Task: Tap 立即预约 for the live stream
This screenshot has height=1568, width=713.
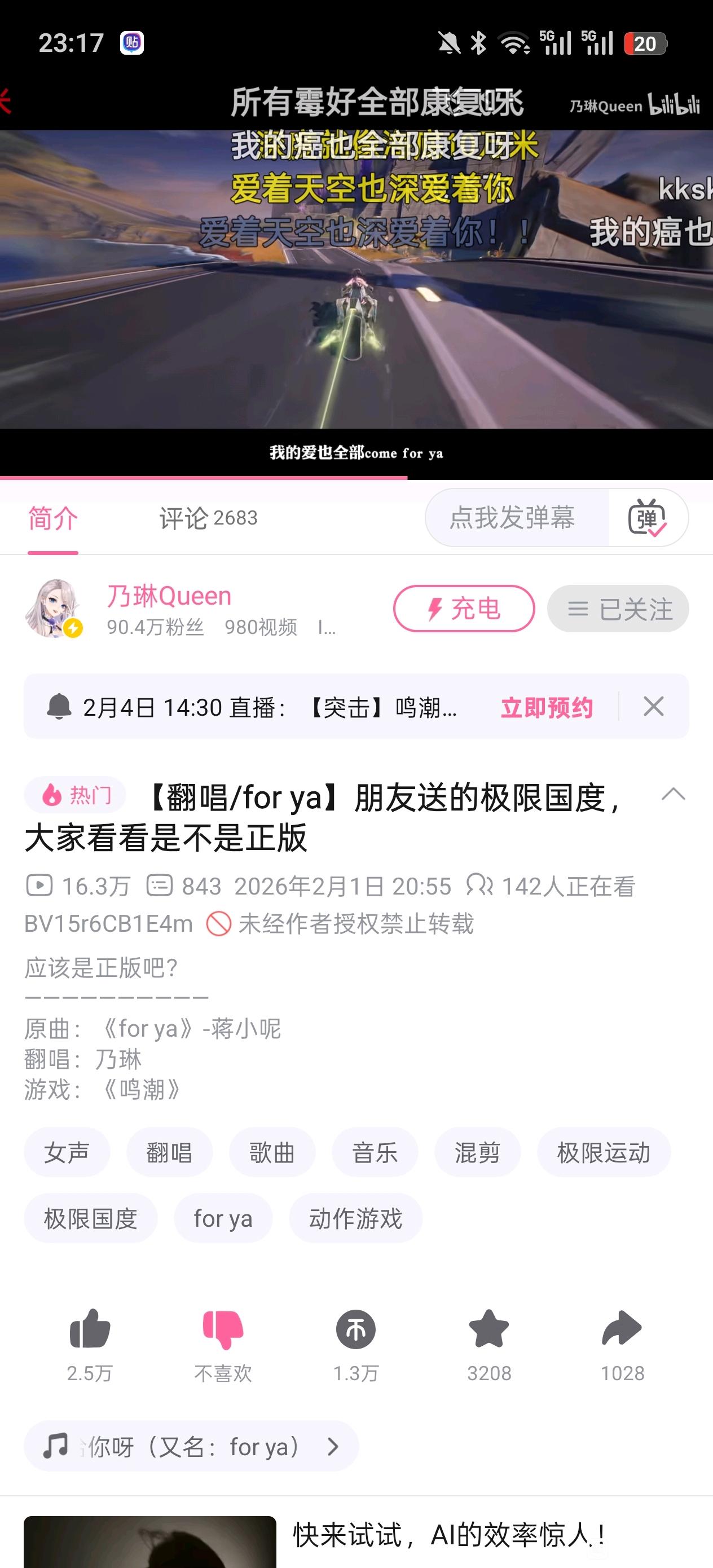Action: point(546,707)
